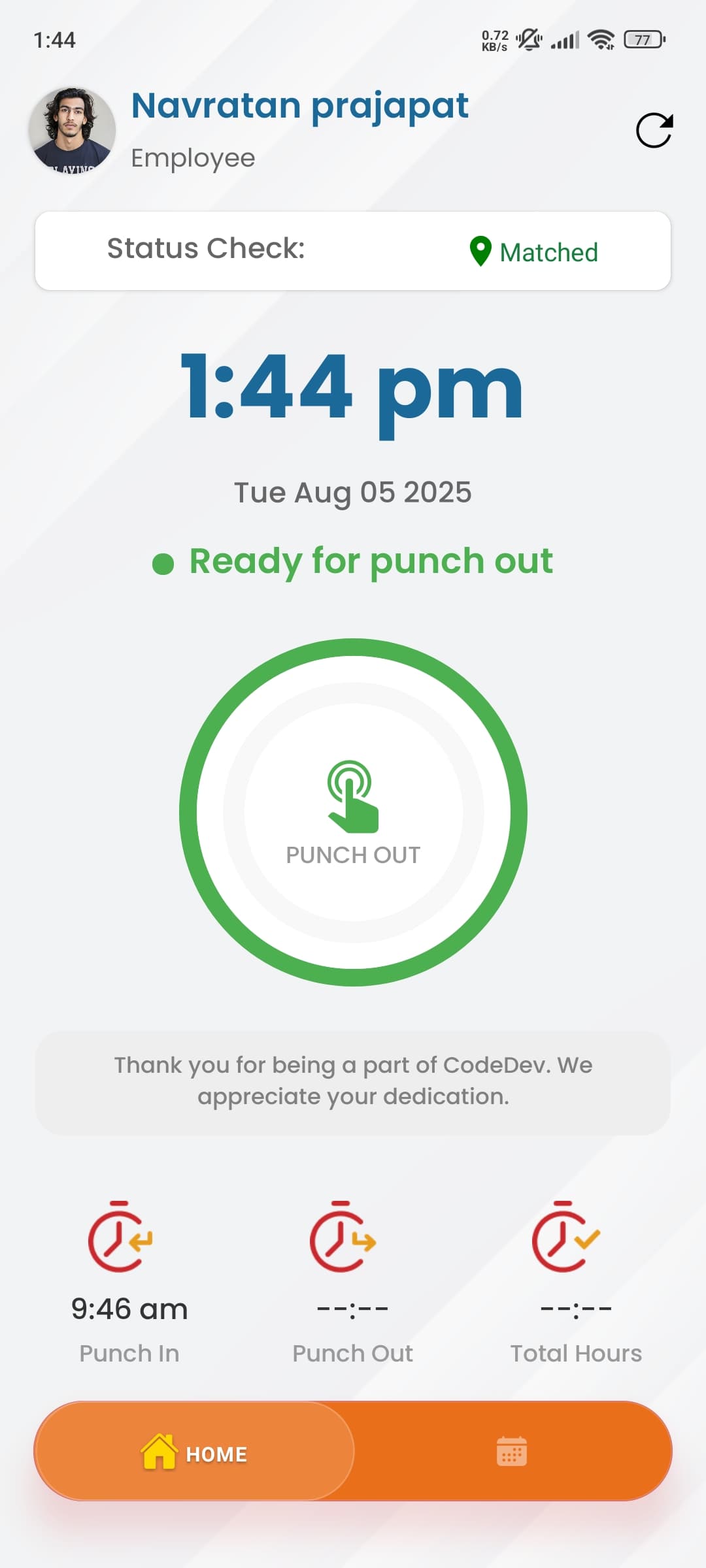Select the muted notification bell in status bar
Viewport: 706px width, 1568px height.
click(528, 39)
